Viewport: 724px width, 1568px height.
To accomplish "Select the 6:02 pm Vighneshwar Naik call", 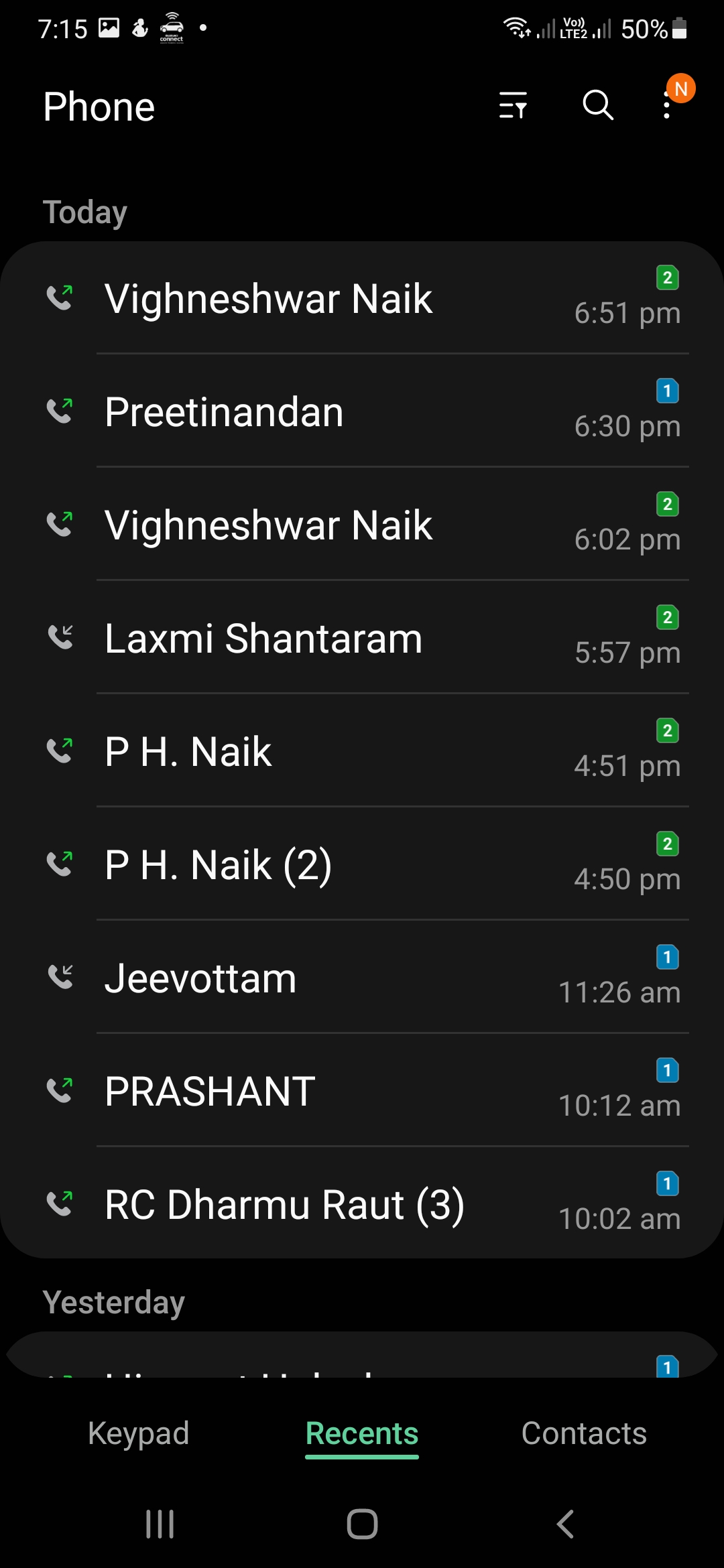I will [x=362, y=525].
